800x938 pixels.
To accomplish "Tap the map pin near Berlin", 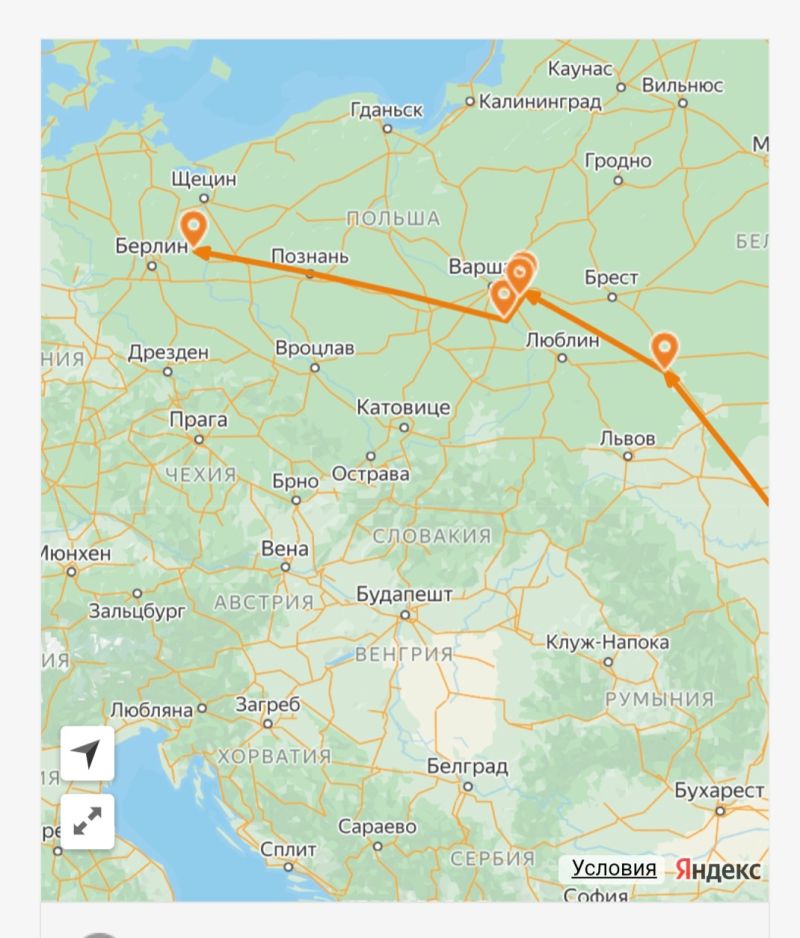I will 192,227.
